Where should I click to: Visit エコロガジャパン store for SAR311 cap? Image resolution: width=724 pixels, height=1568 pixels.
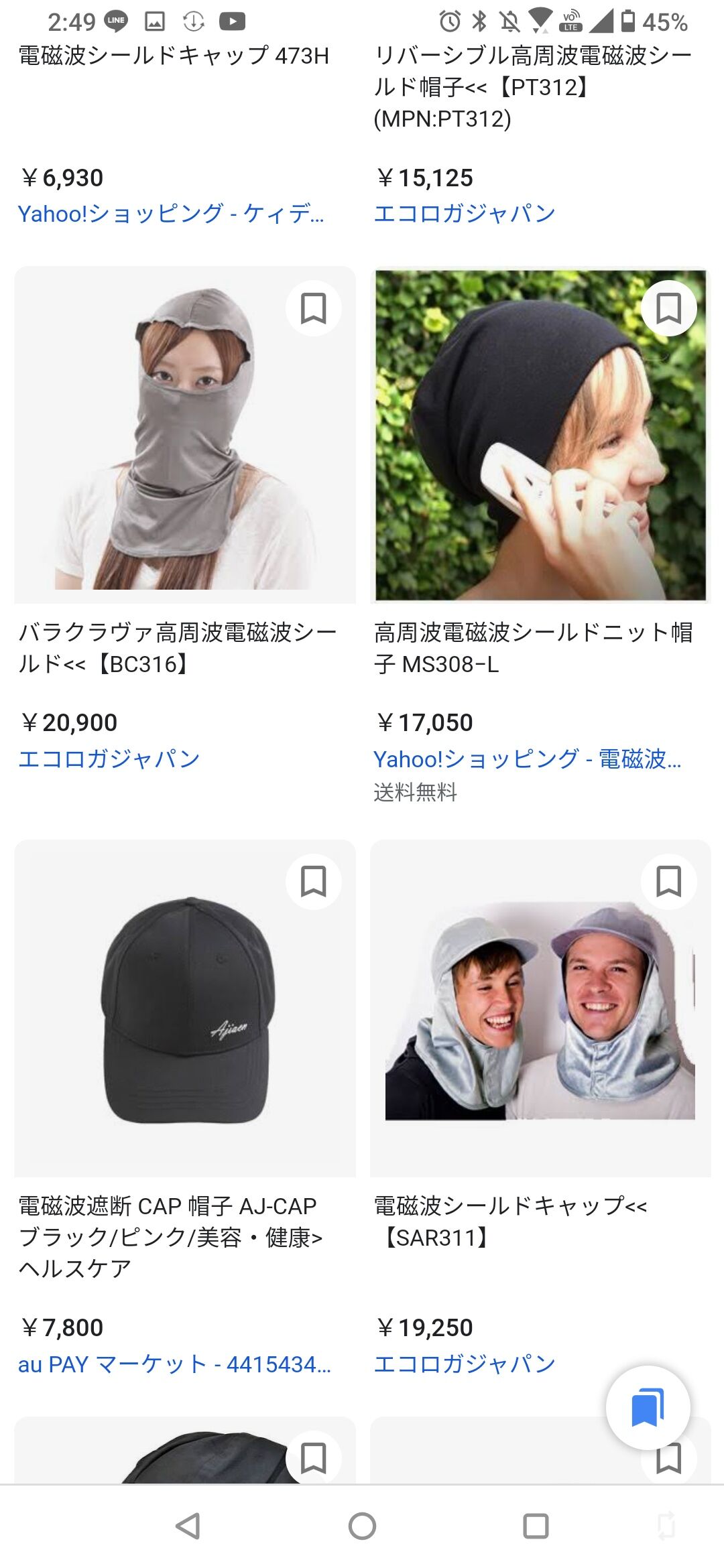point(465,1364)
